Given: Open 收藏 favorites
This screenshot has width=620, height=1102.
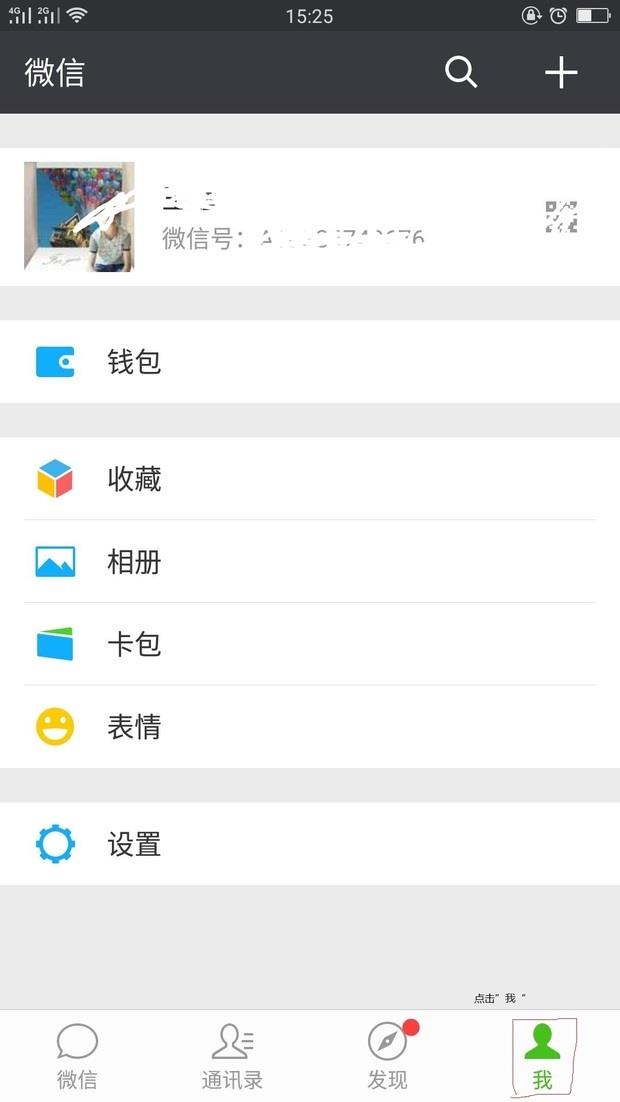Looking at the screenshot, I should pyautogui.click(x=310, y=480).
